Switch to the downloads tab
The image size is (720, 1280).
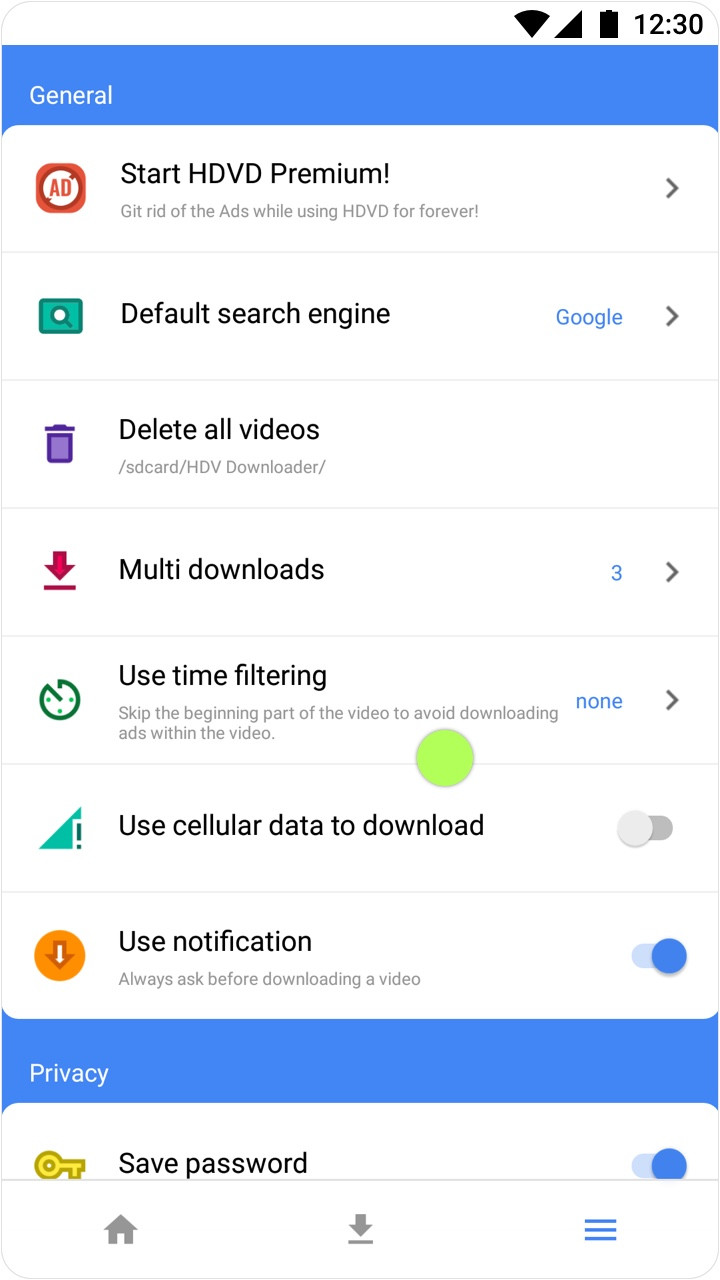click(x=360, y=1229)
